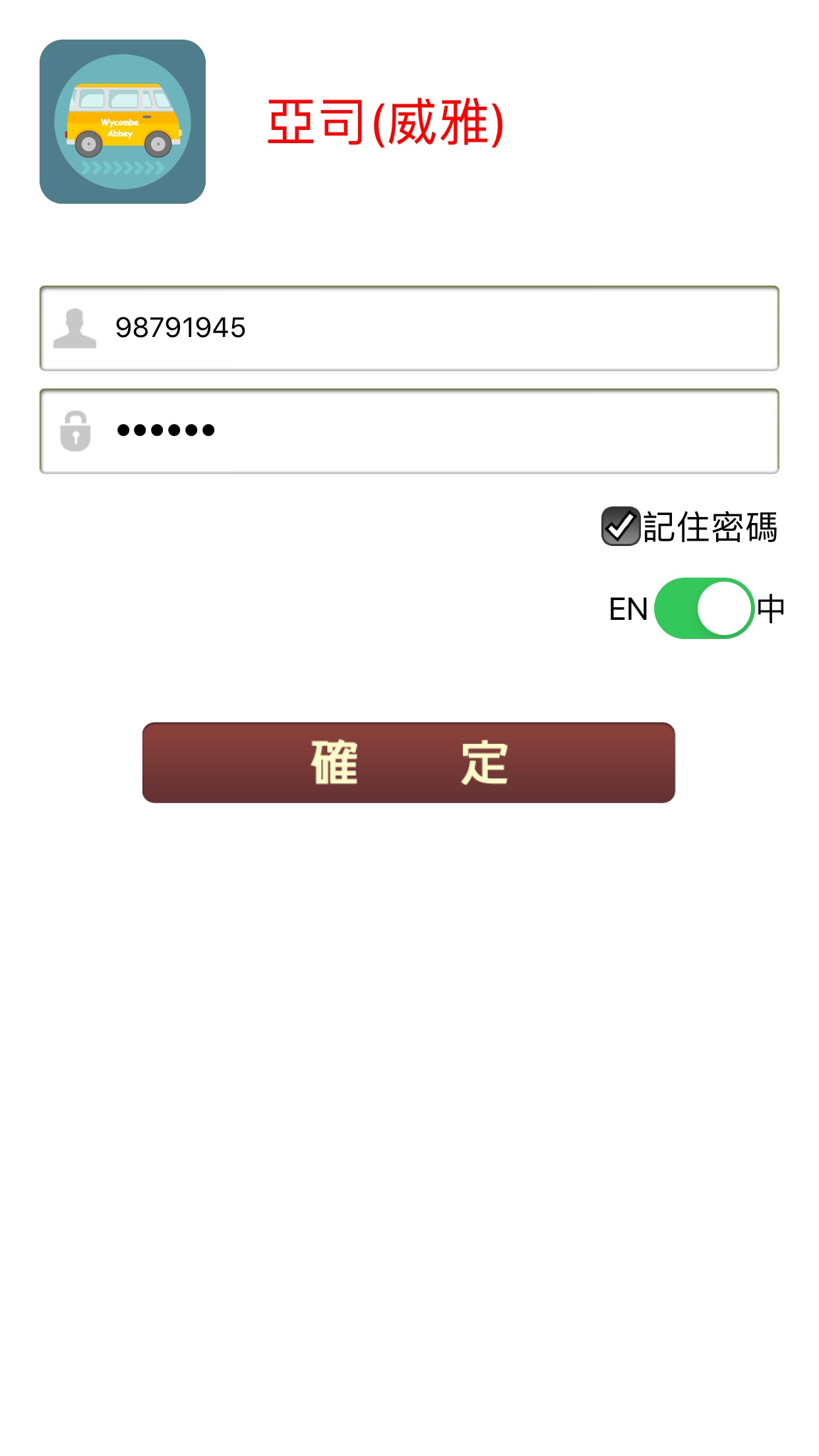
Task: Toggle the EN/中 language switch
Action: 704,608
